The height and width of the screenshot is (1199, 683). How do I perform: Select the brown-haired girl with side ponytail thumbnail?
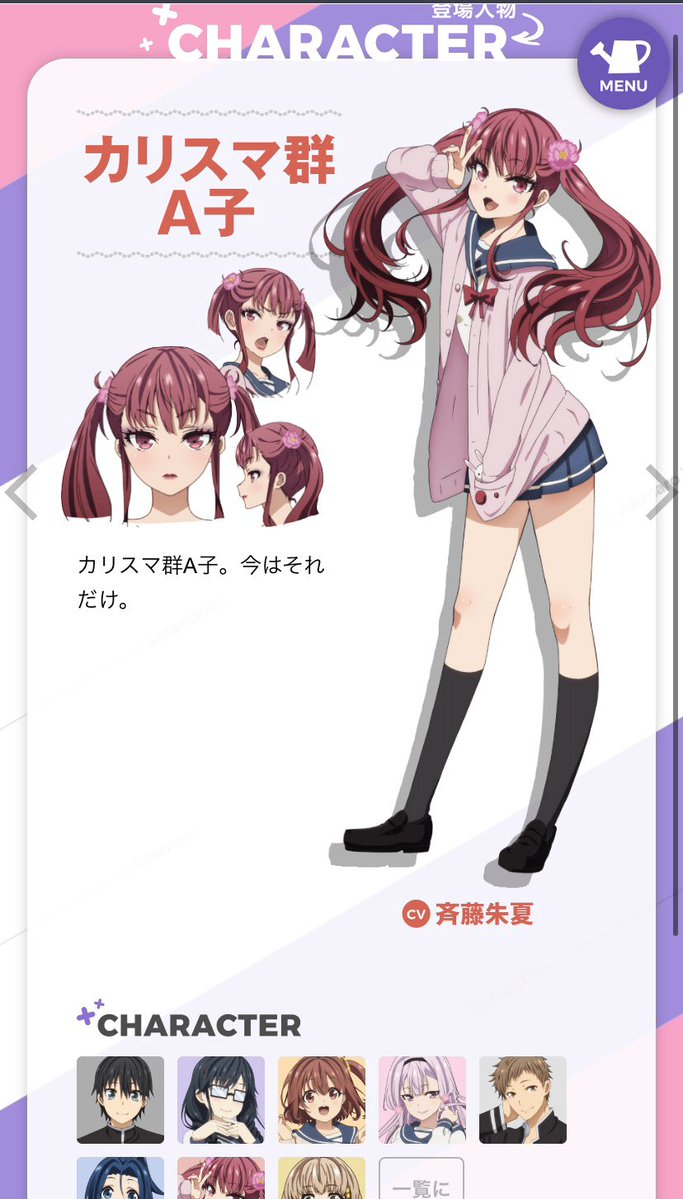321,1099
